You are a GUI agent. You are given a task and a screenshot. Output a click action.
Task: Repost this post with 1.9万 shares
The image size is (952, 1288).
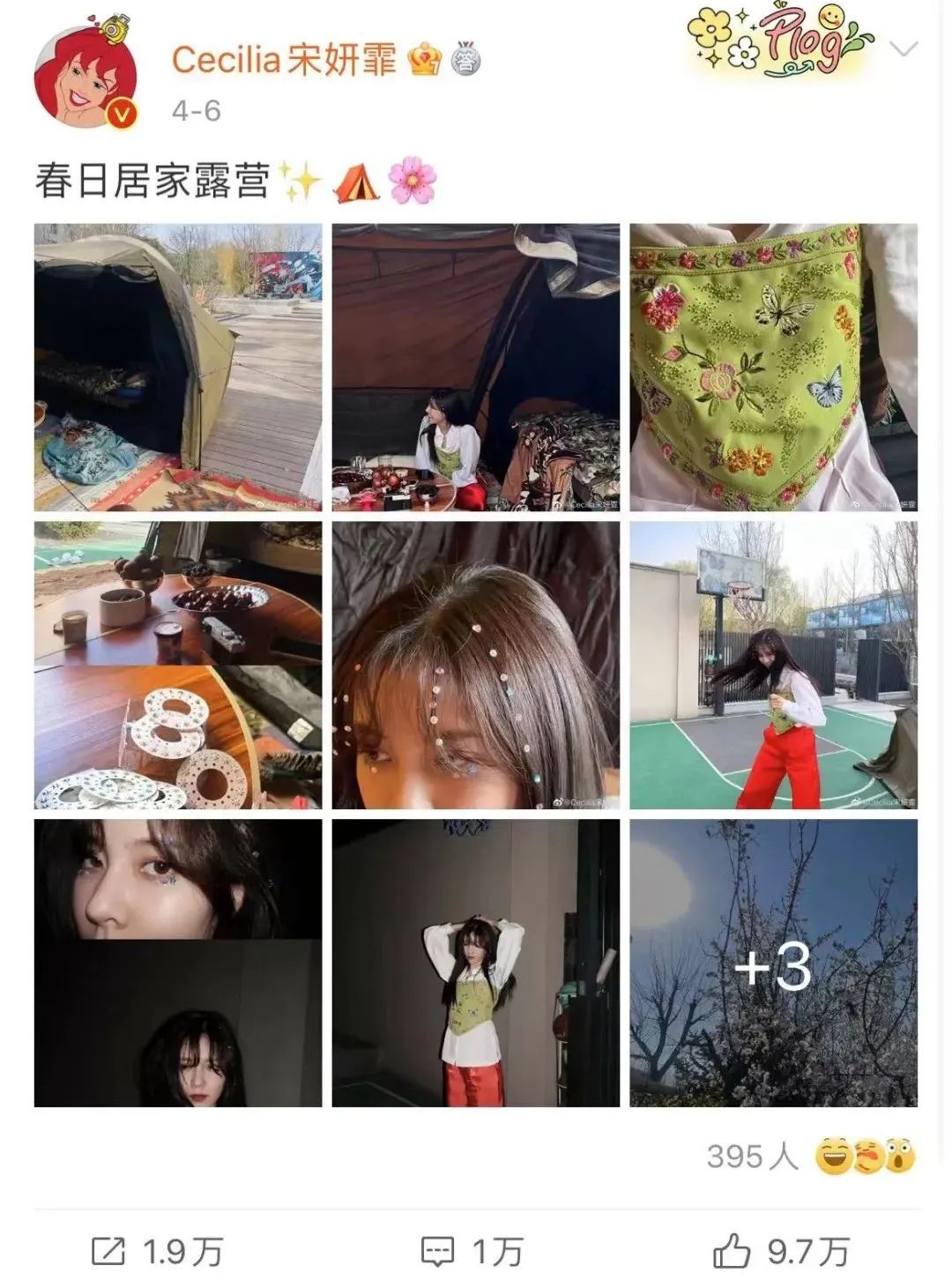[x=157, y=1251]
